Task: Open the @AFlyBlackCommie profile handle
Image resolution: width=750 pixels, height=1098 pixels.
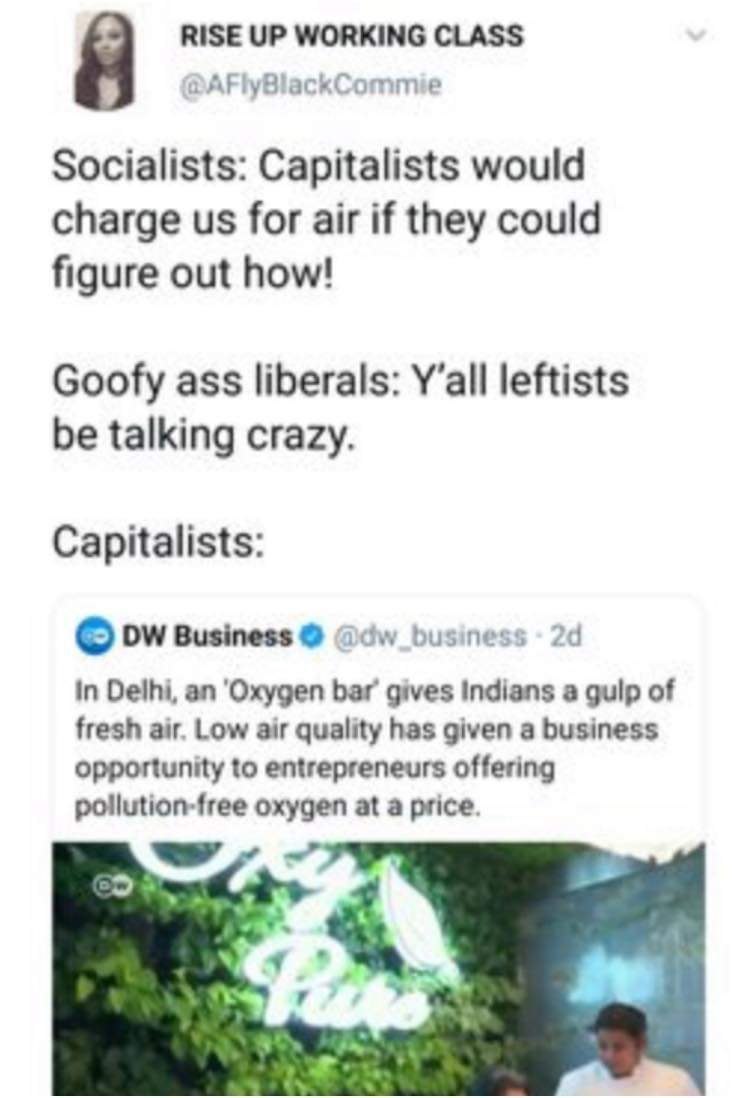Action: (309, 86)
